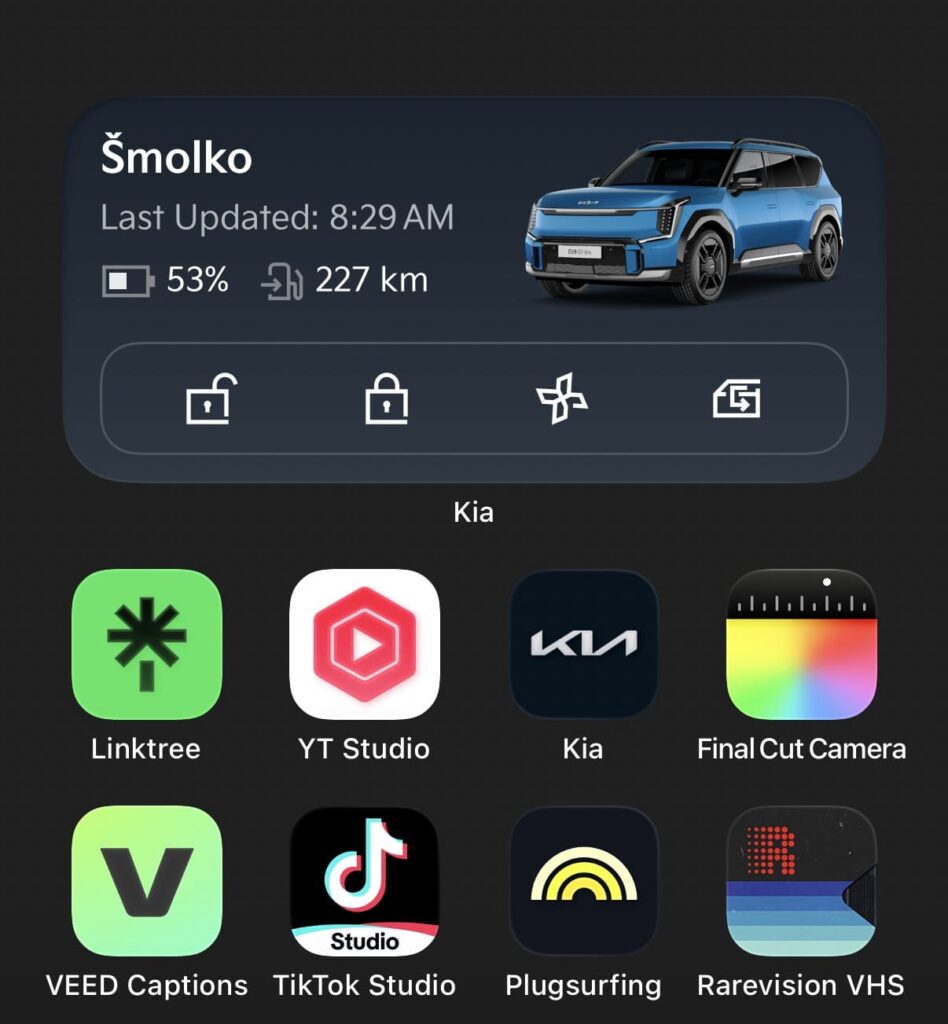Launch Rarevision VHS
The image size is (948, 1024).
[x=801, y=881]
